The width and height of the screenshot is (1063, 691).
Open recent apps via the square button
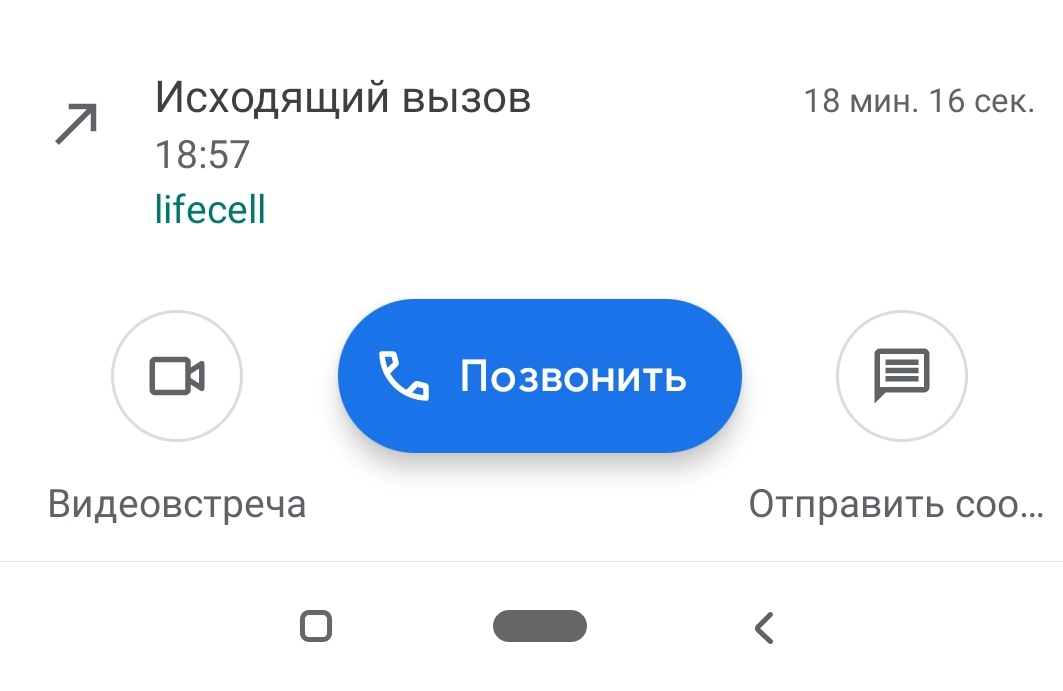pyautogui.click(x=316, y=627)
